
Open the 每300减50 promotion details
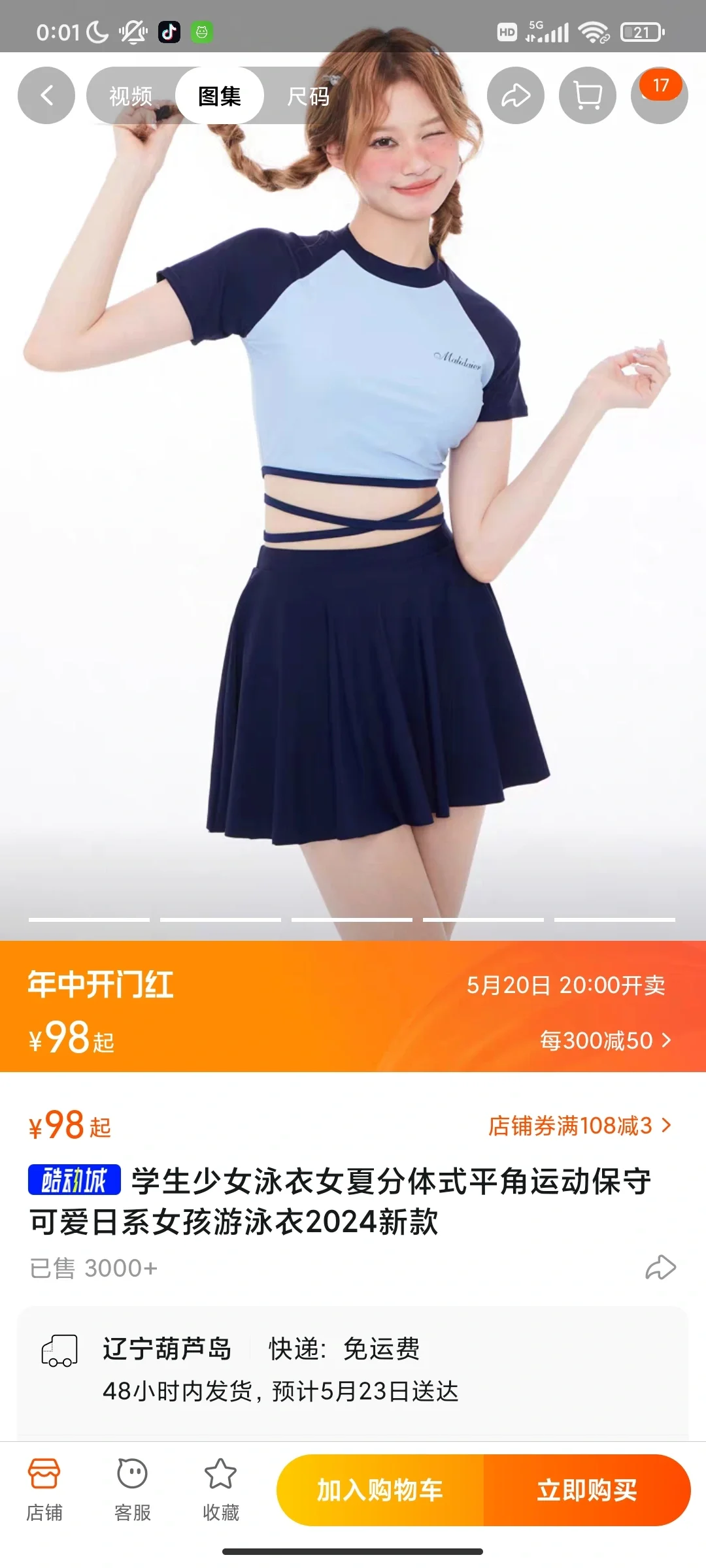(605, 1040)
